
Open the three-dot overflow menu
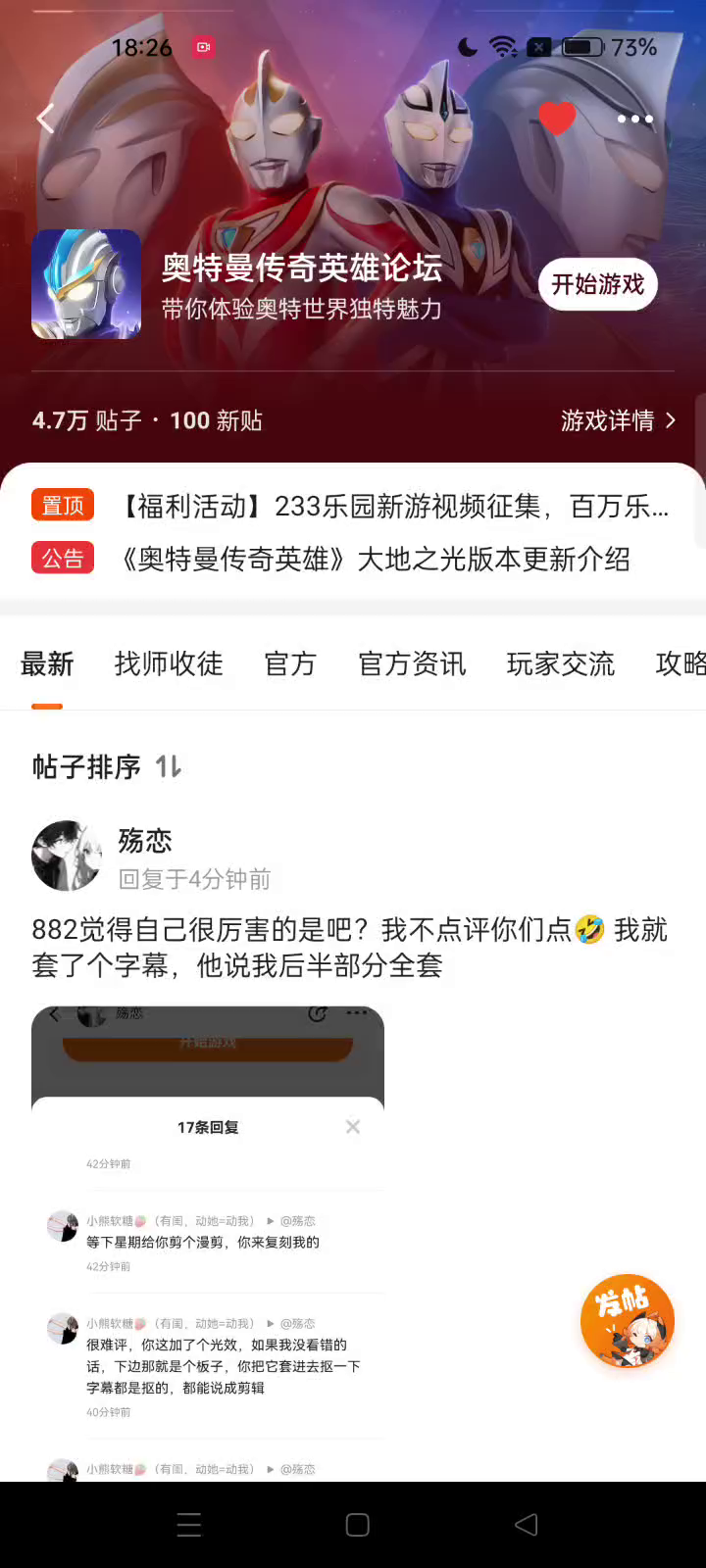coord(634,119)
